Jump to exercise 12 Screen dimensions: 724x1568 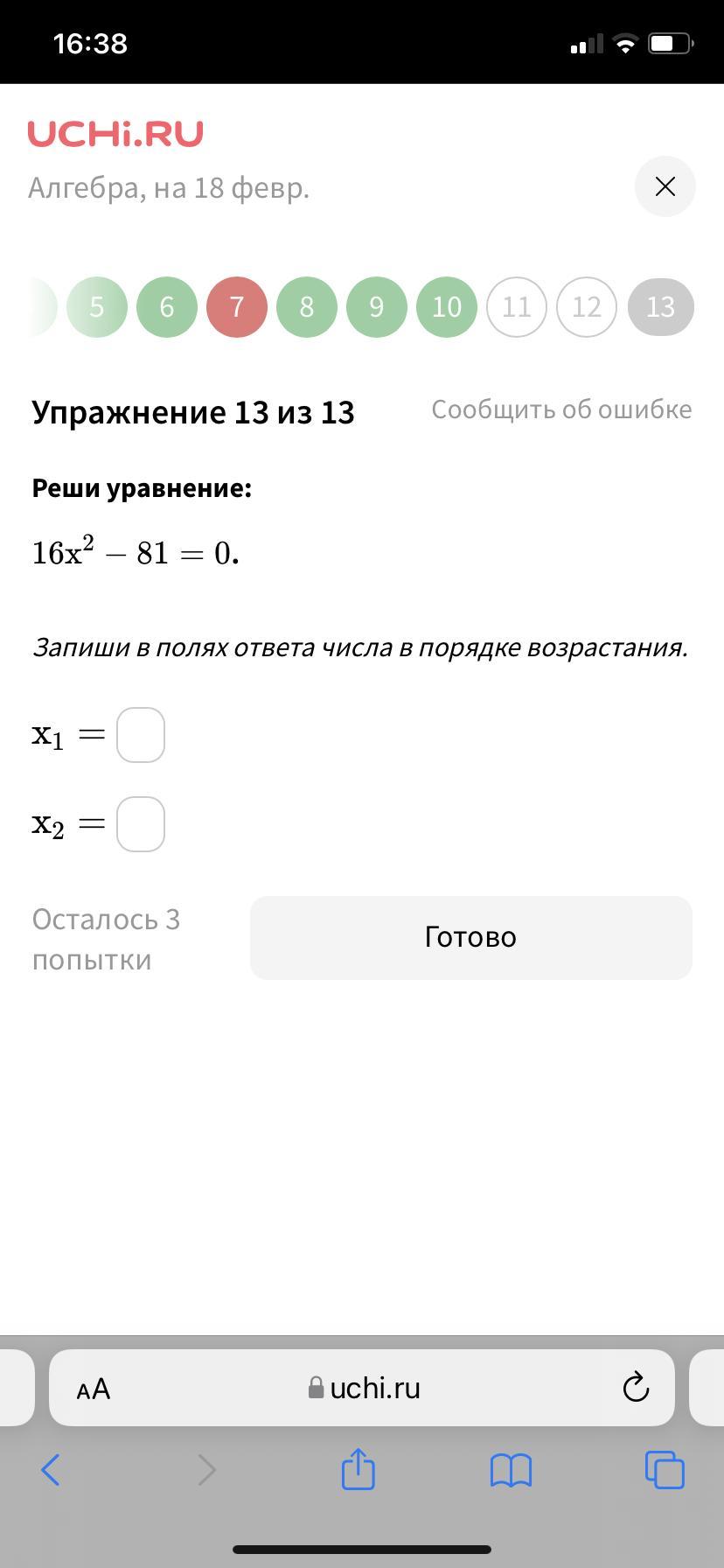[x=587, y=307]
